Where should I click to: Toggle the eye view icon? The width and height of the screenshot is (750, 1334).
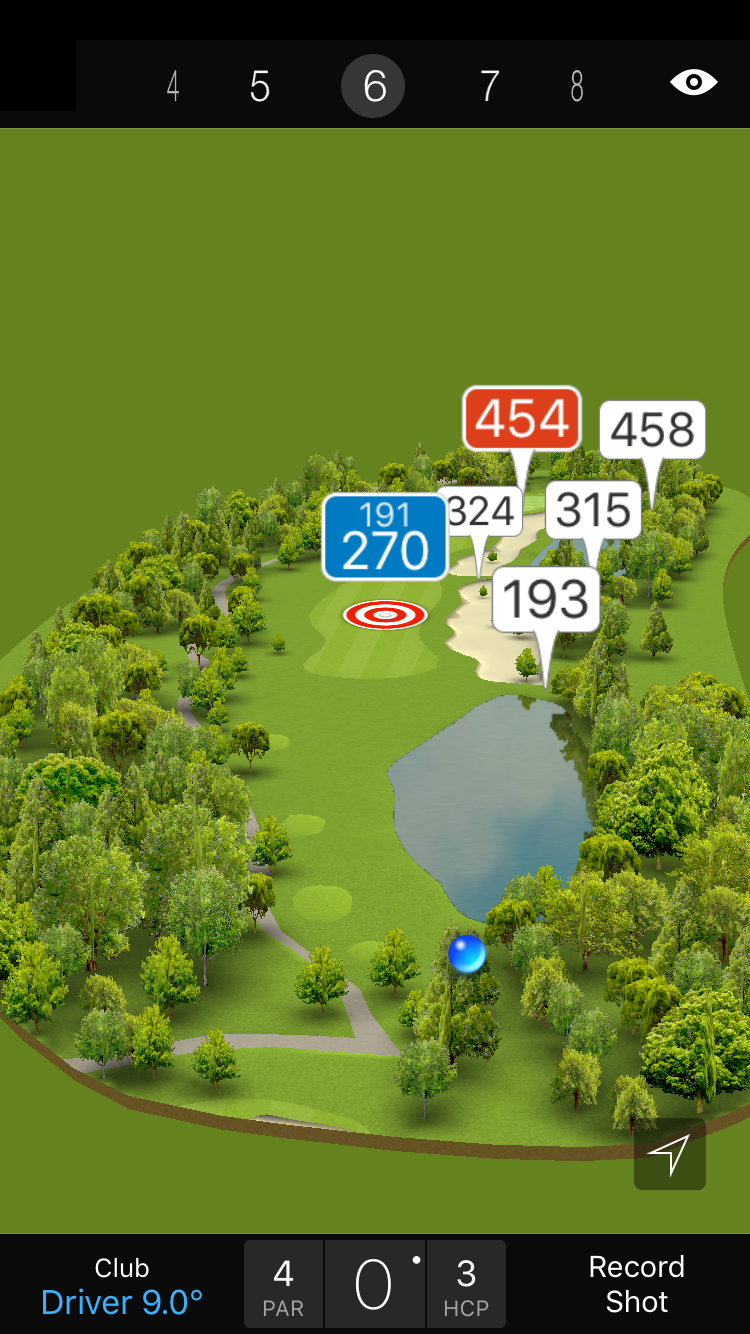[693, 82]
